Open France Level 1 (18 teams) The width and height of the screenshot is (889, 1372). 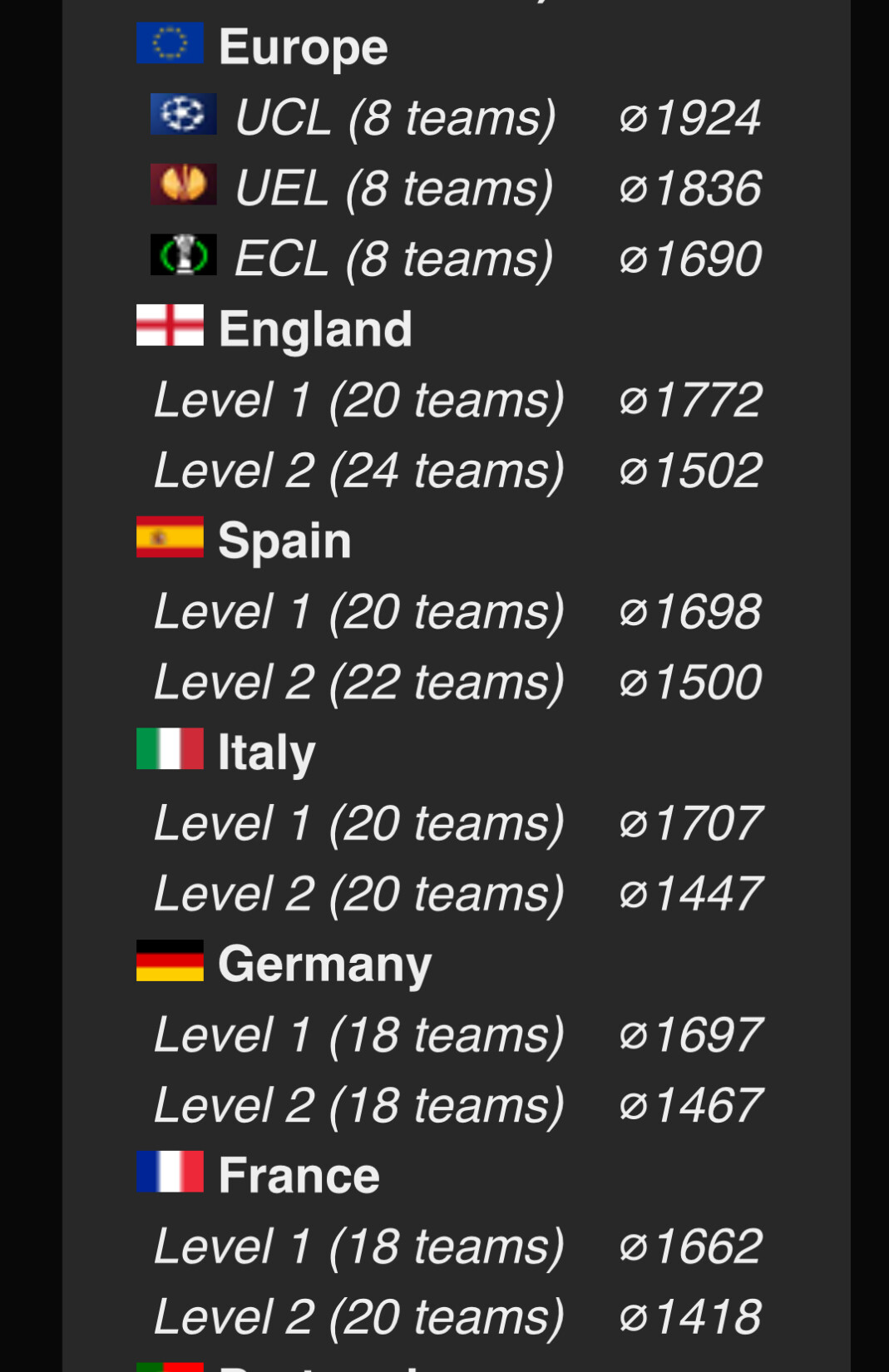[x=358, y=1246]
